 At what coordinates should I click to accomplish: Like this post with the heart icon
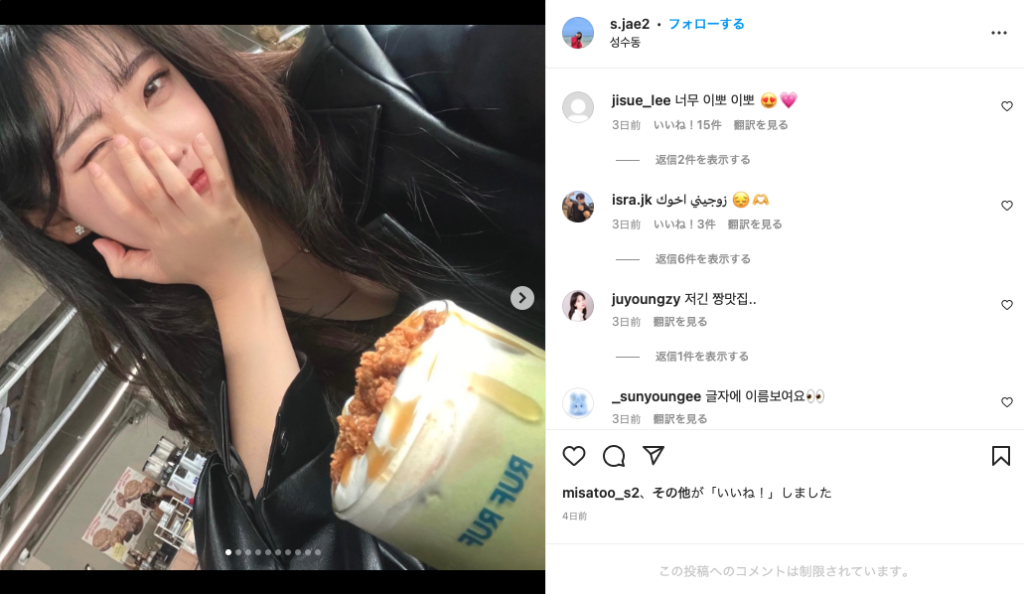574,456
